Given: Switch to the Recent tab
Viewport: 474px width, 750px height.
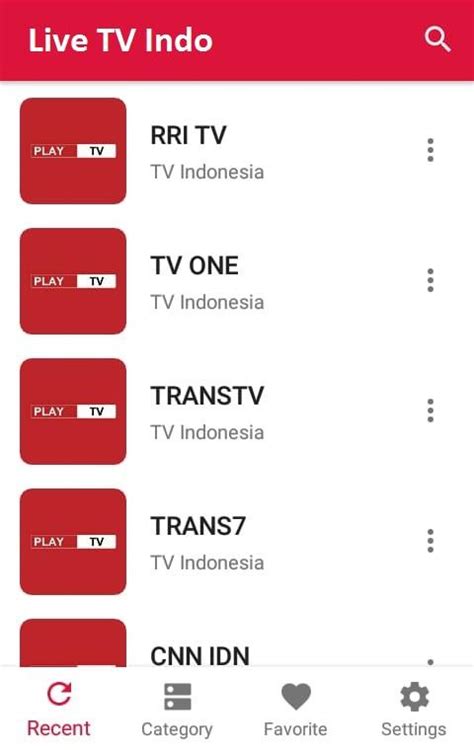Looking at the screenshot, I should click(x=59, y=709).
